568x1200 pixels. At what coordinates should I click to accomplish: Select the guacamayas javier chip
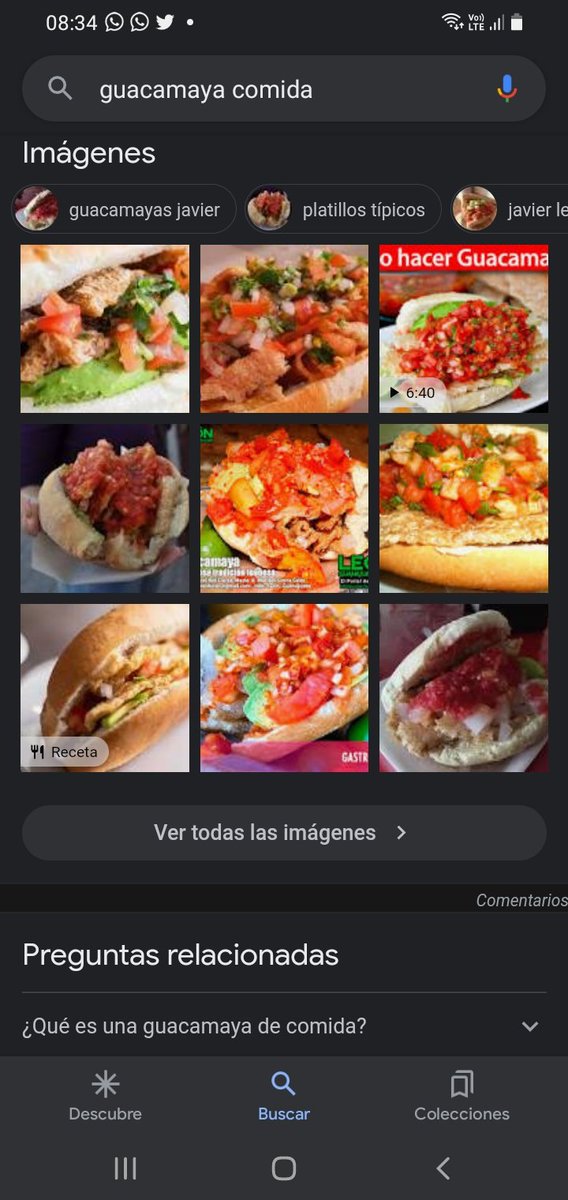[x=124, y=210]
